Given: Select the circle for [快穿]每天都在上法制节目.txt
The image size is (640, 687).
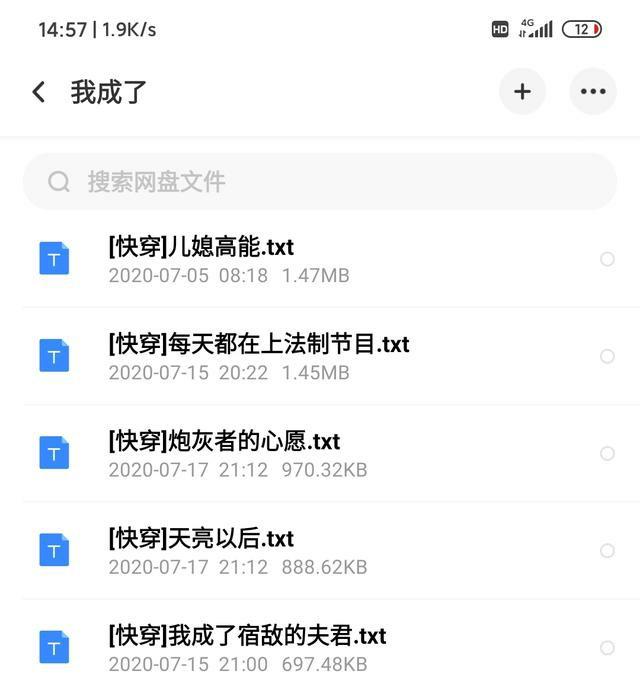Looking at the screenshot, I should pyautogui.click(x=607, y=356).
